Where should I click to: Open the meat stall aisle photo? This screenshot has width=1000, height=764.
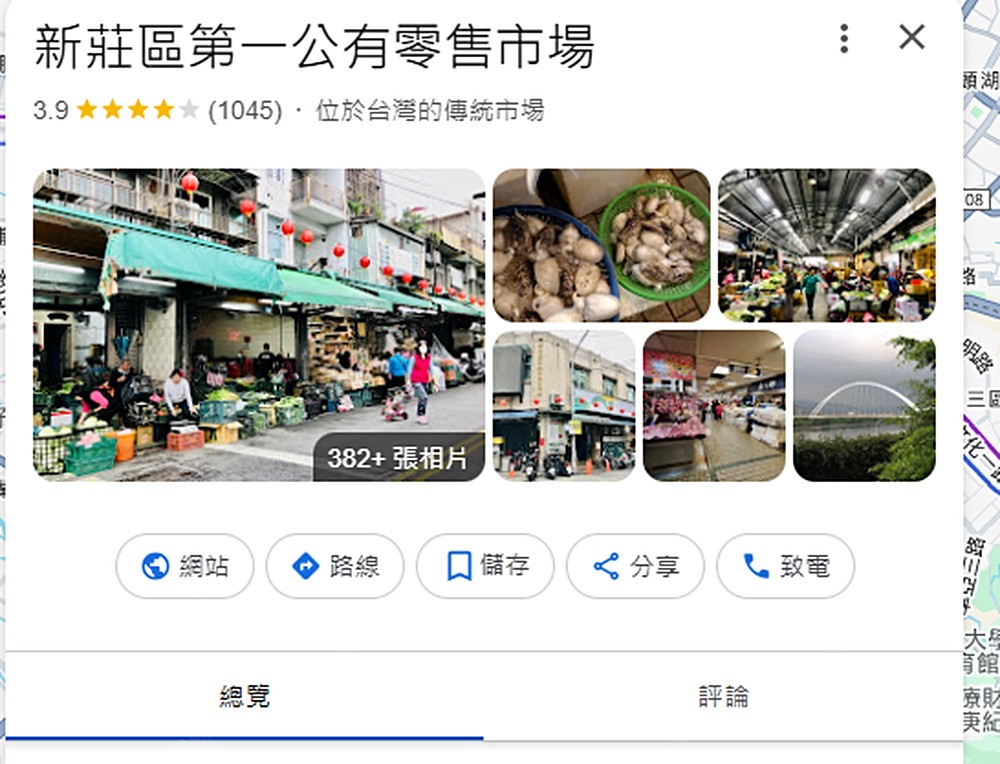[x=714, y=405]
